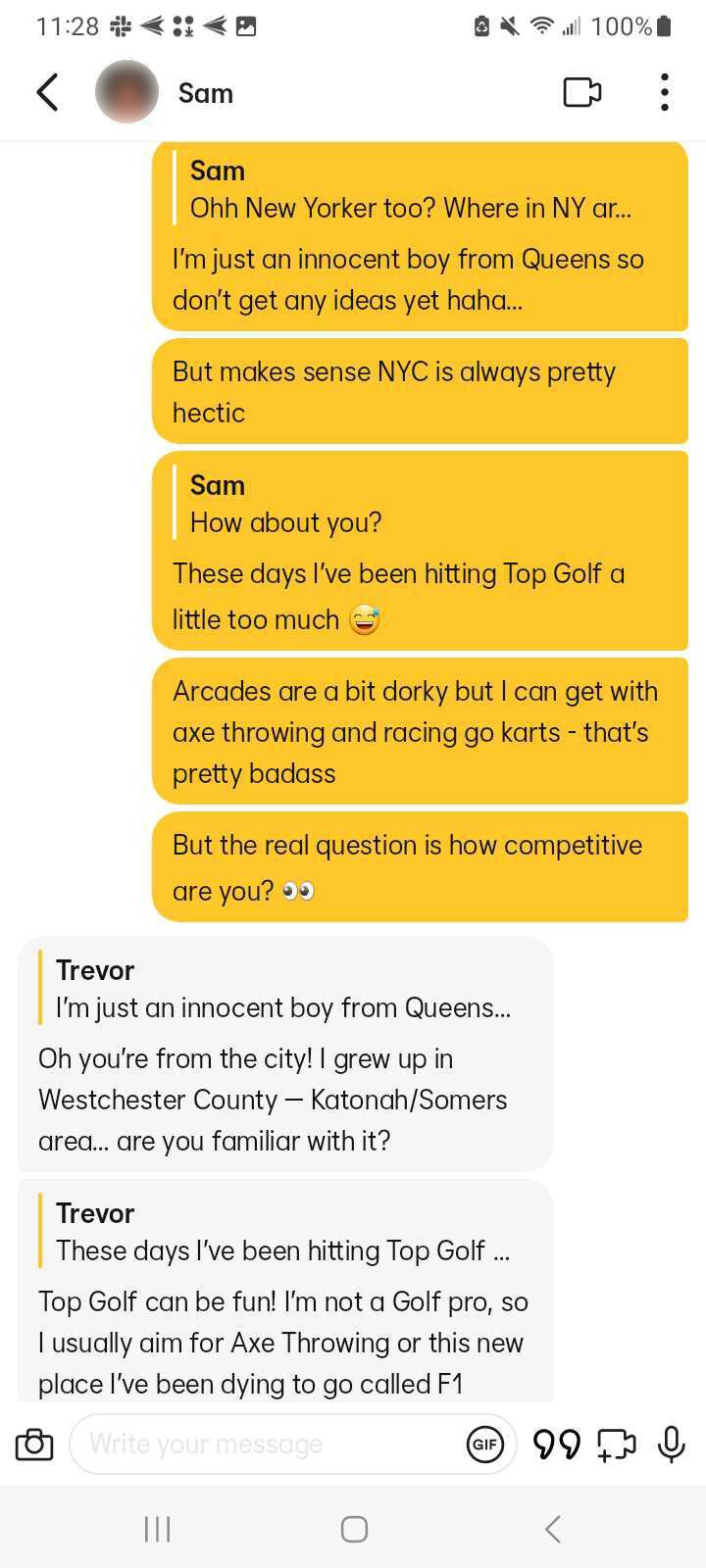Image resolution: width=706 pixels, height=1568 pixels.
Task: Tap the quotation marks icon
Action: 556,1444
